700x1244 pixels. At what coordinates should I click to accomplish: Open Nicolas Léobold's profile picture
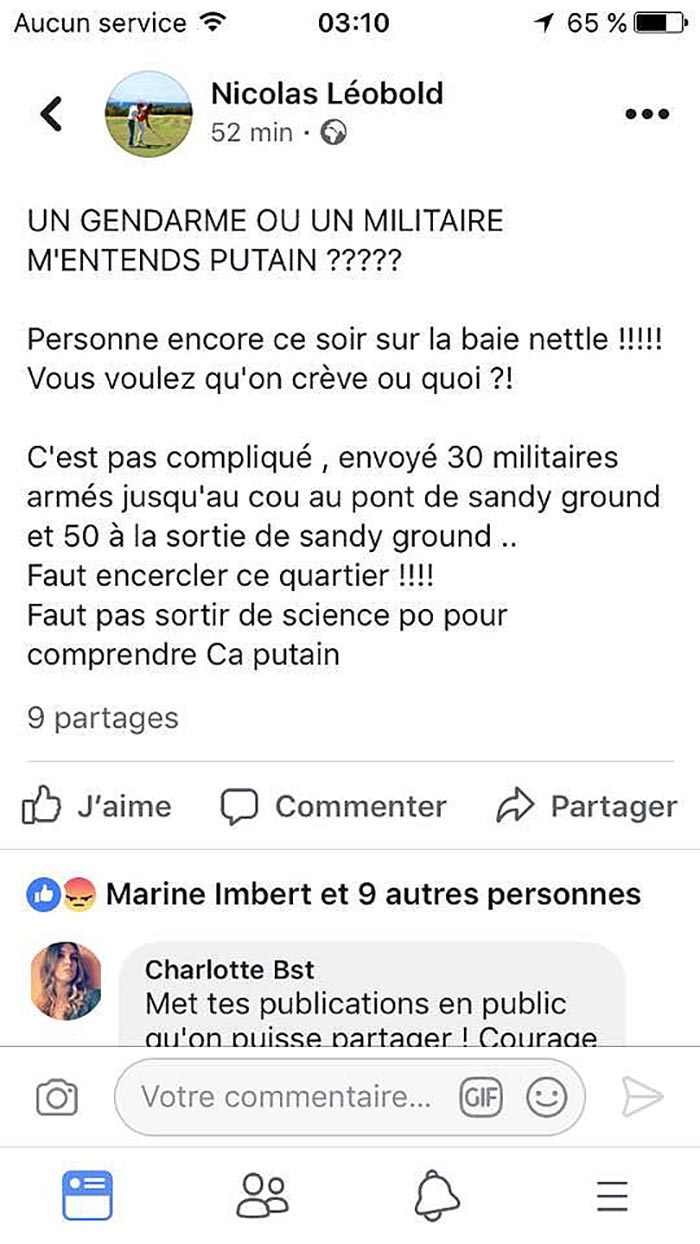coord(149,114)
